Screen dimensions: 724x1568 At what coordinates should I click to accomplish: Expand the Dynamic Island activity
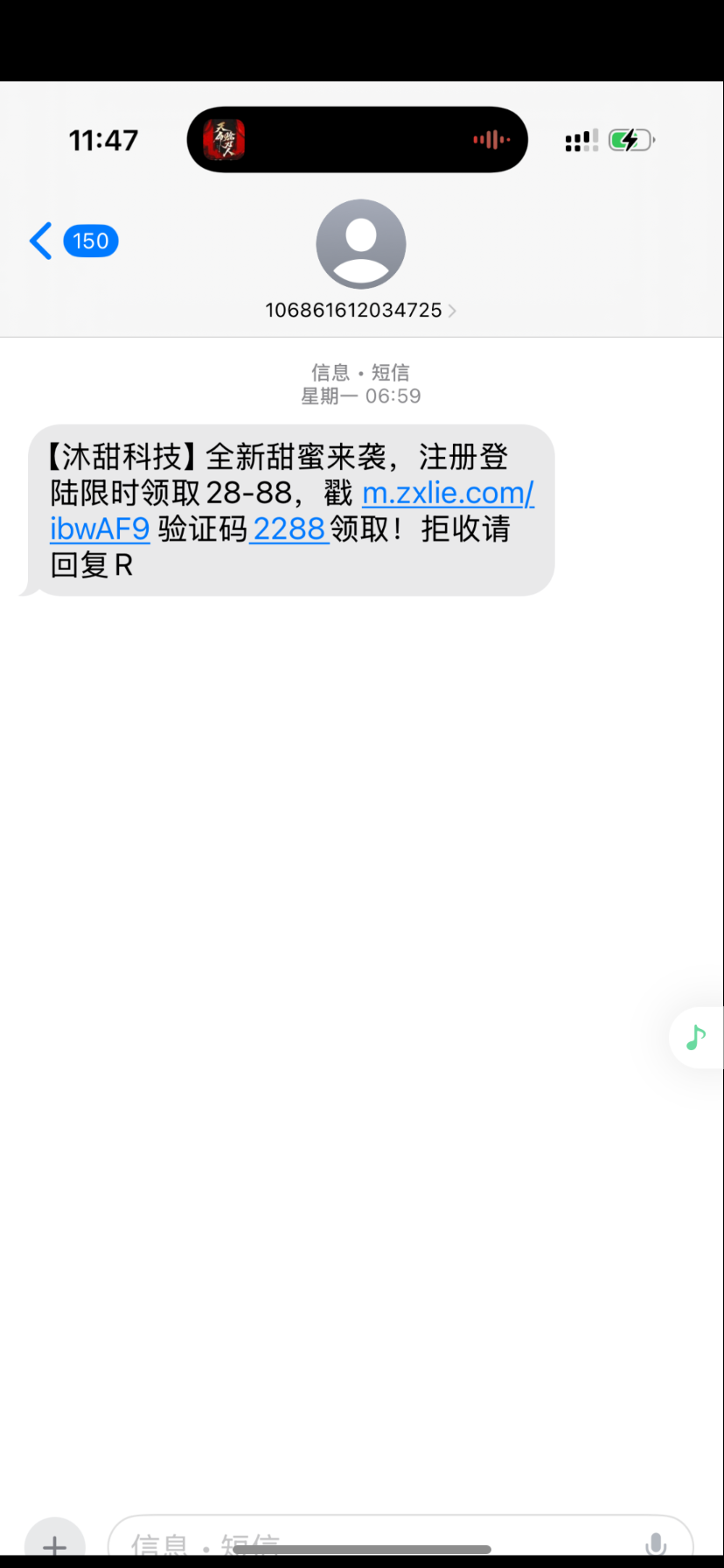pyautogui.click(x=357, y=140)
